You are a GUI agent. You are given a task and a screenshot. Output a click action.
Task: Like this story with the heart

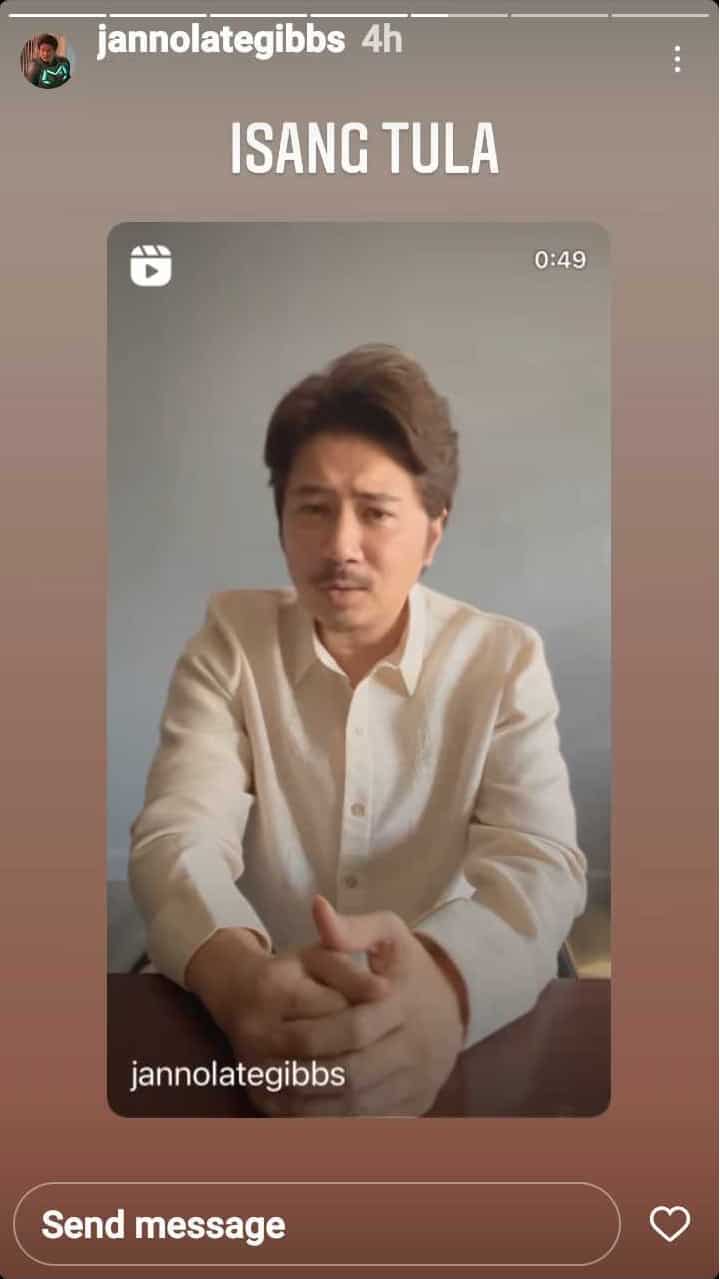pyautogui.click(x=670, y=1224)
